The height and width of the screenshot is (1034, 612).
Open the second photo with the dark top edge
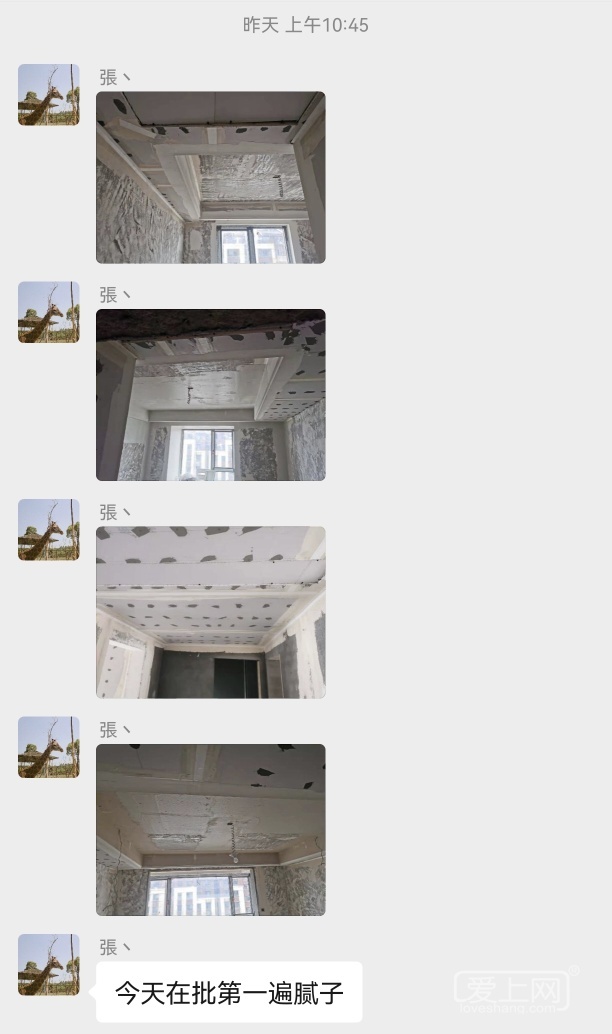(210, 395)
